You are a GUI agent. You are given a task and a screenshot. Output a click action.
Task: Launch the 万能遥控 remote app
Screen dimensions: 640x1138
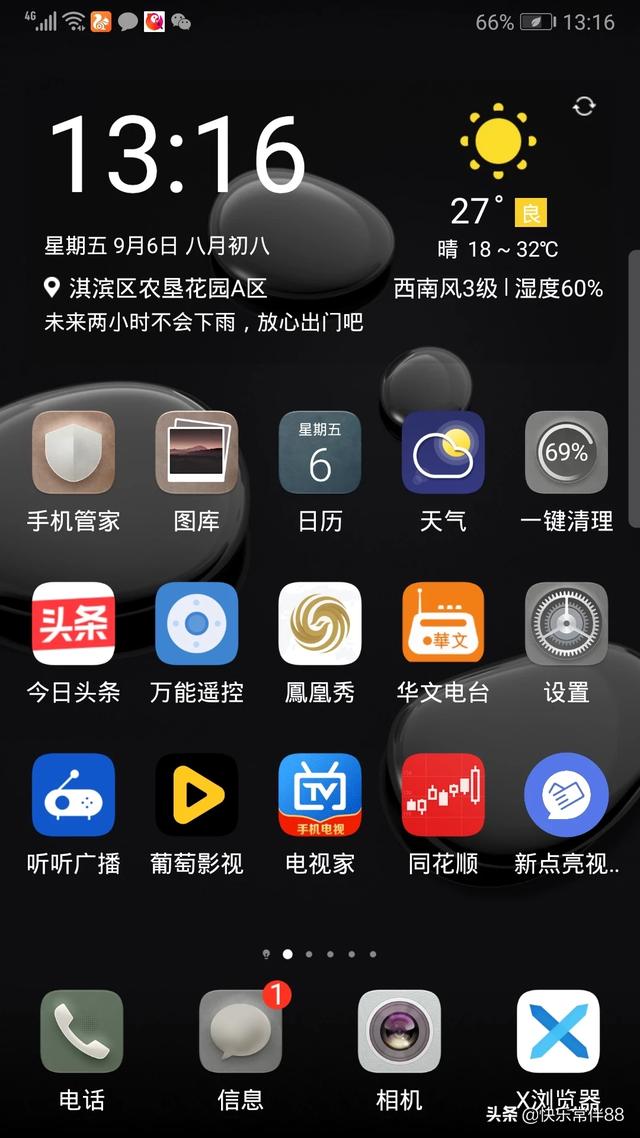(196, 623)
